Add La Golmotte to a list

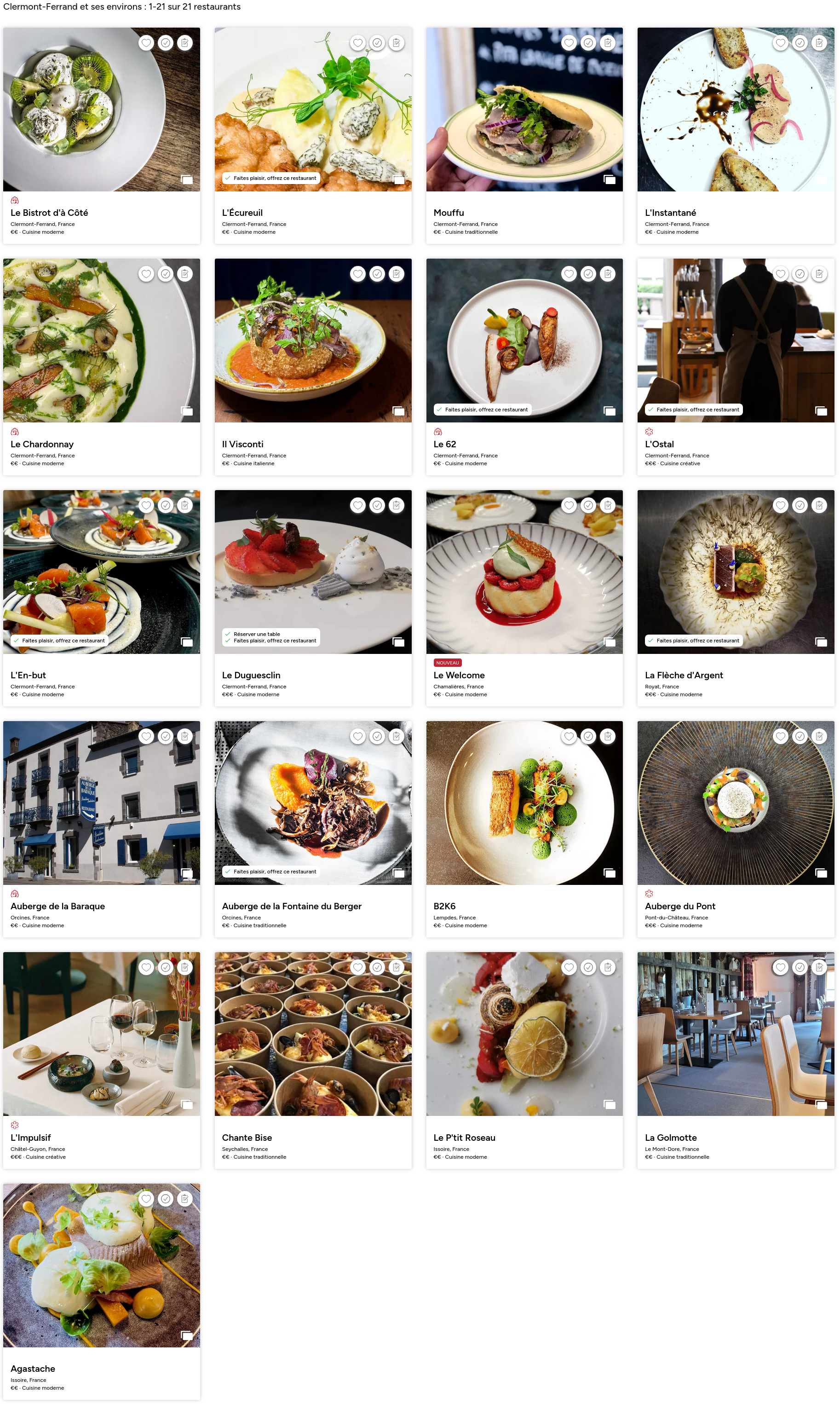click(x=819, y=968)
